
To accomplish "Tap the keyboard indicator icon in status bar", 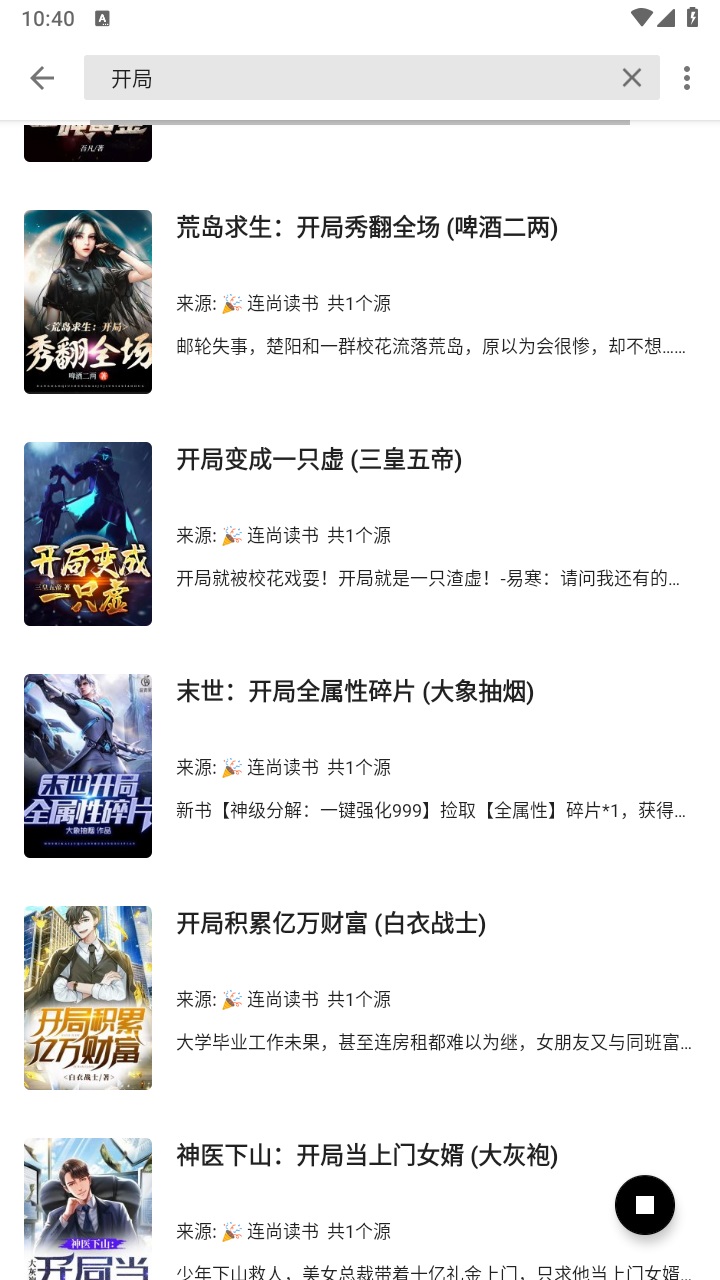I will pos(104,16).
